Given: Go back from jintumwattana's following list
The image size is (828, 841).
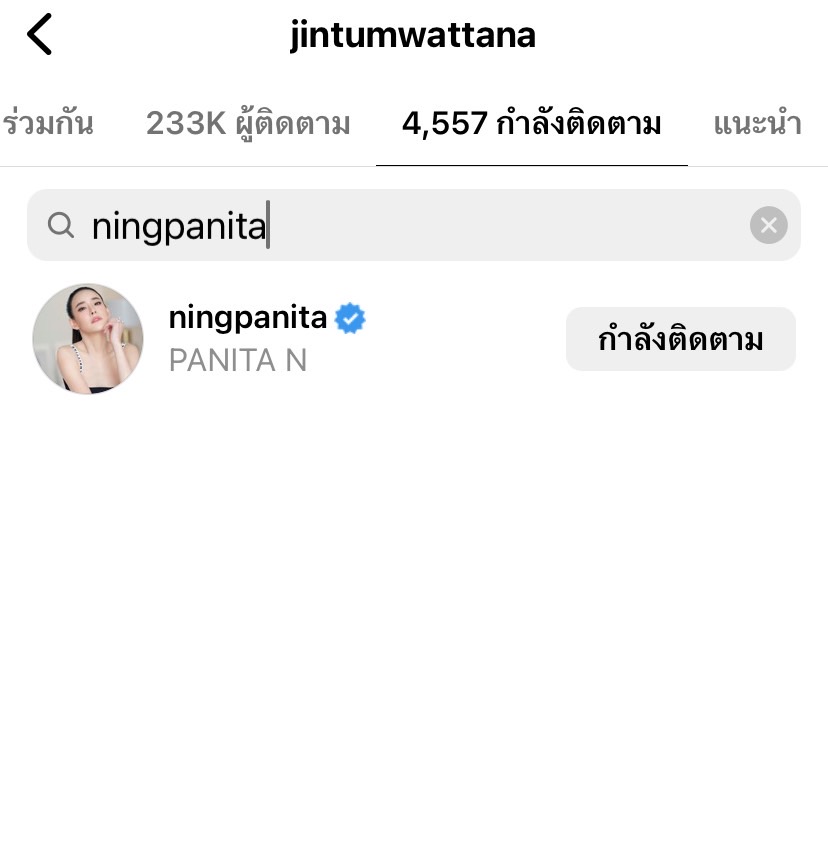Looking at the screenshot, I should click(40, 36).
